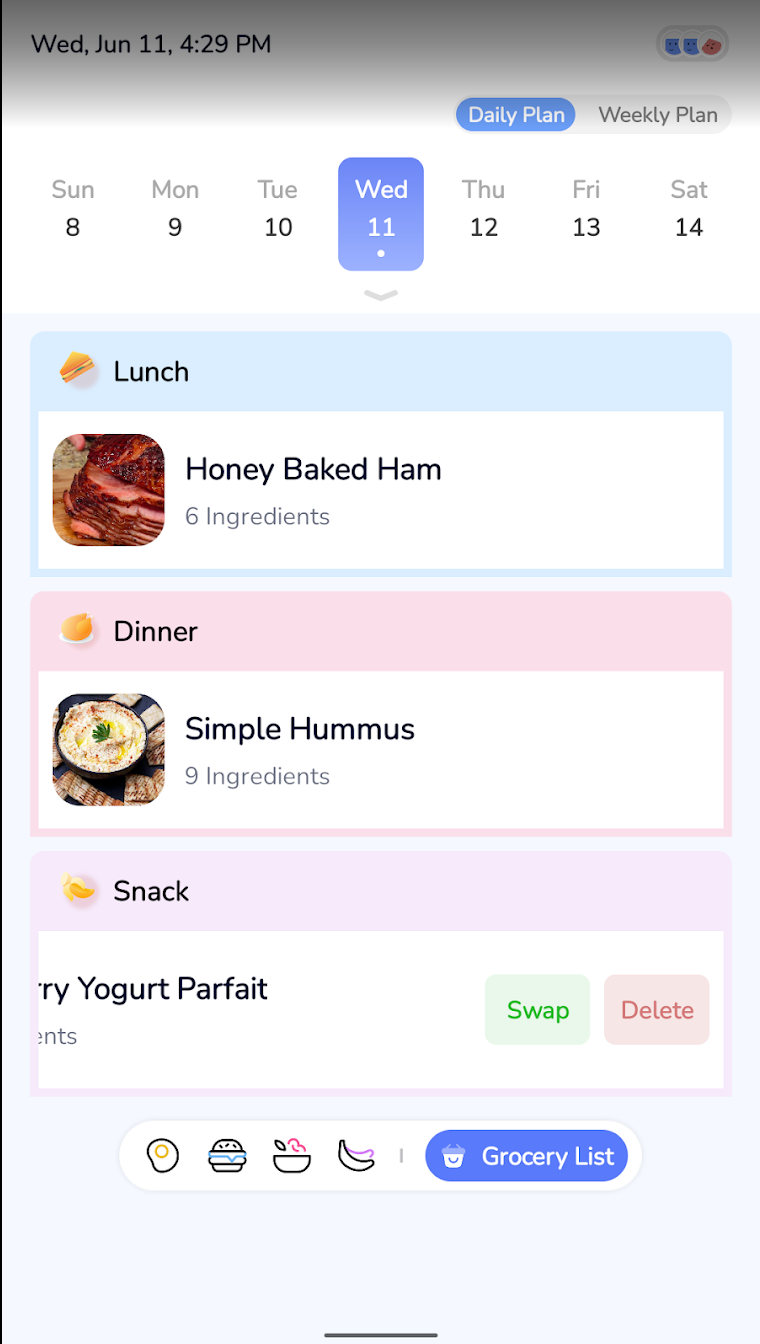Image resolution: width=760 pixels, height=1344 pixels.
Task: Select the Daily Plan view
Action: [x=516, y=114]
